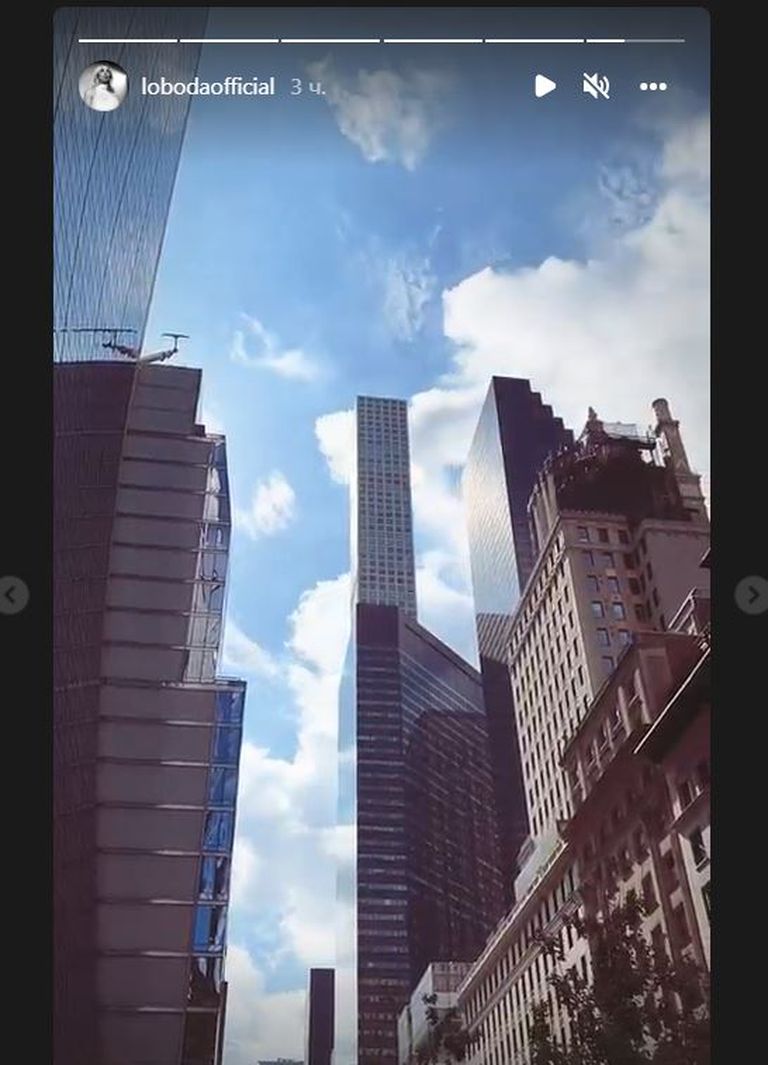Unmute the story sound

(x=596, y=86)
